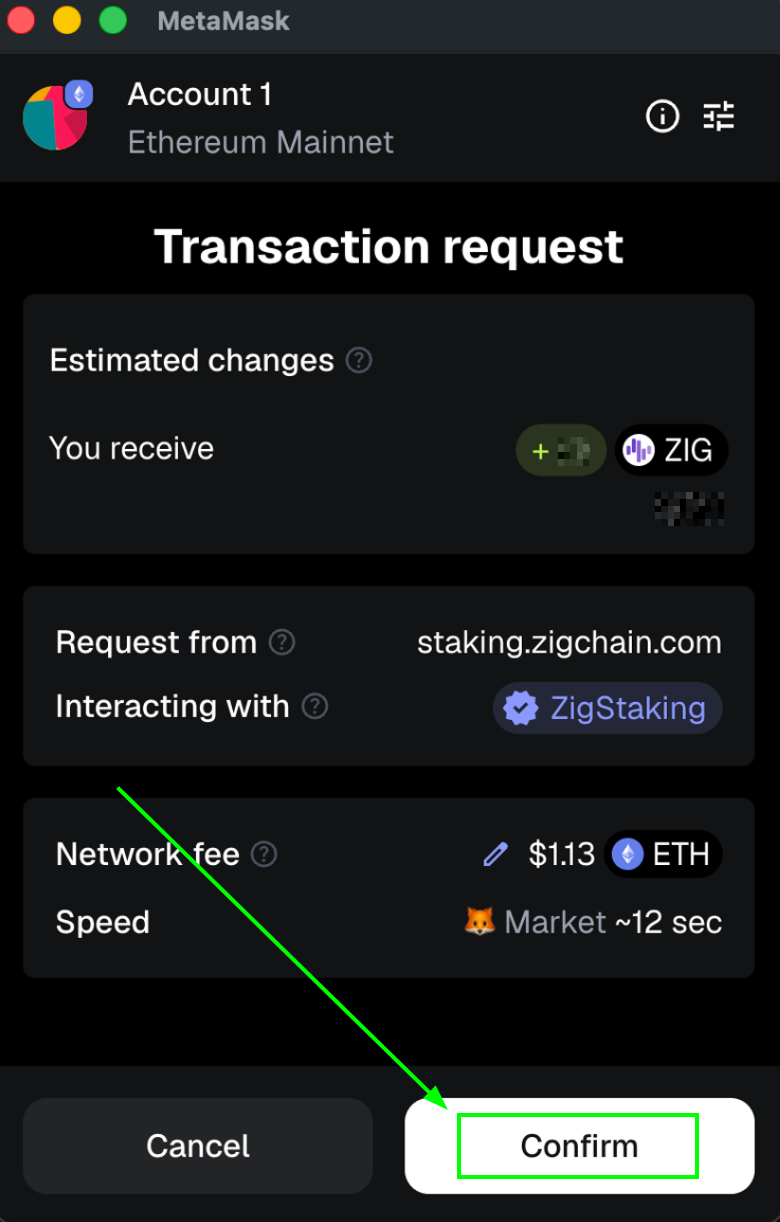The image size is (780, 1222).
Task: Open the ZigStaking contract chip
Action: [607, 708]
